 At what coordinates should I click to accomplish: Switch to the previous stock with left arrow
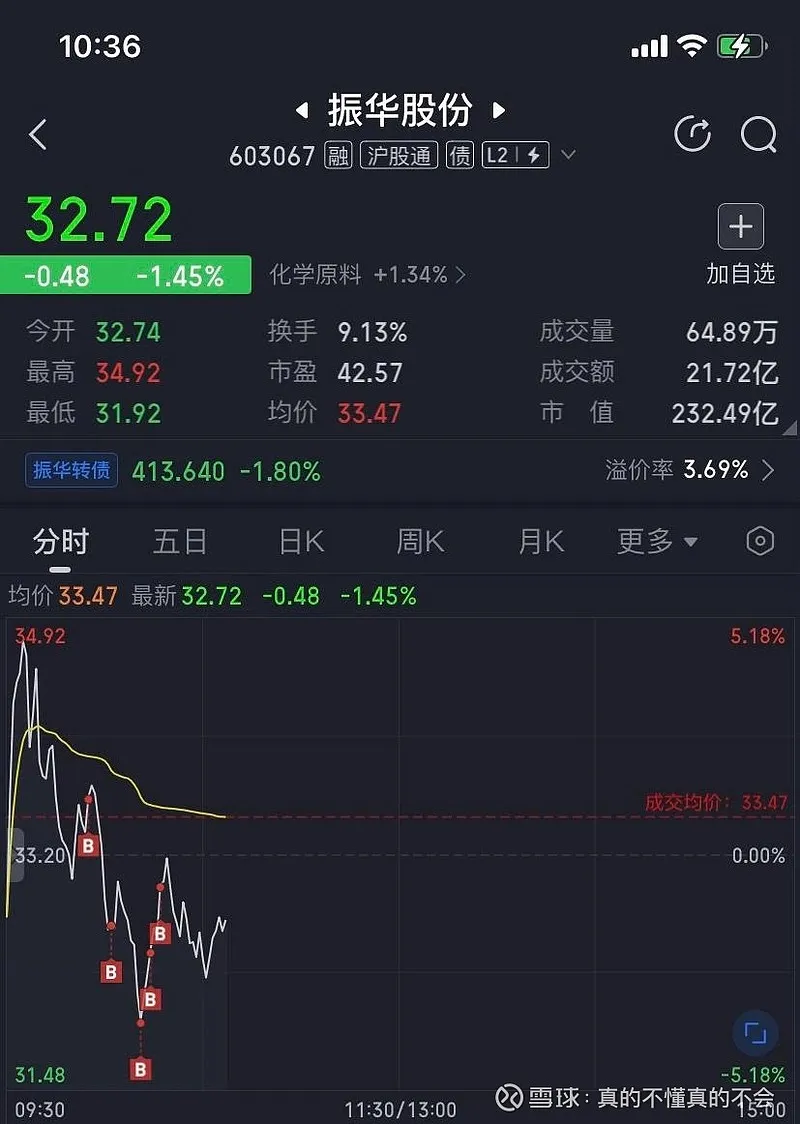pyautogui.click(x=301, y=110)
